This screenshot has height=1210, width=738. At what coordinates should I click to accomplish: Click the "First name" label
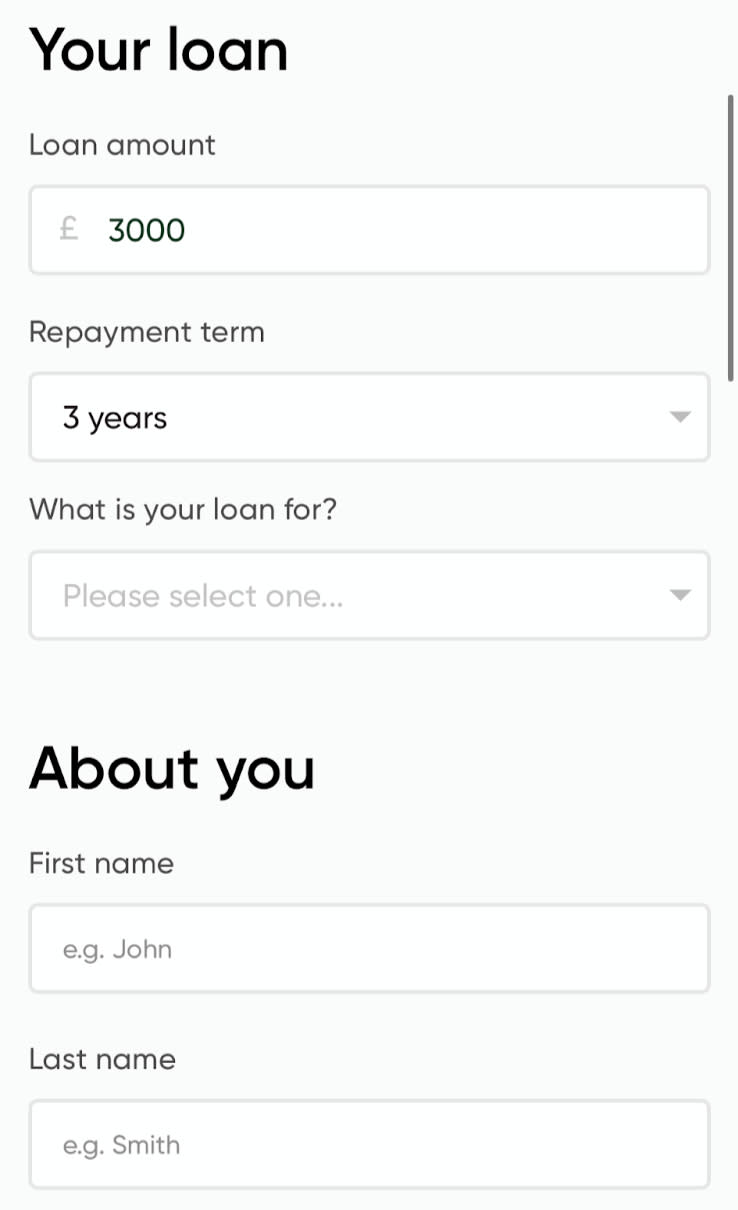[x=101, y=863]
